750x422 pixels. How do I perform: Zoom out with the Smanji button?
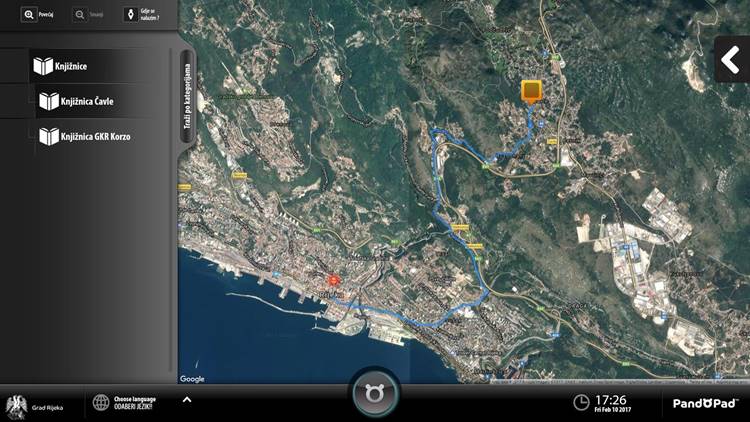88,15
